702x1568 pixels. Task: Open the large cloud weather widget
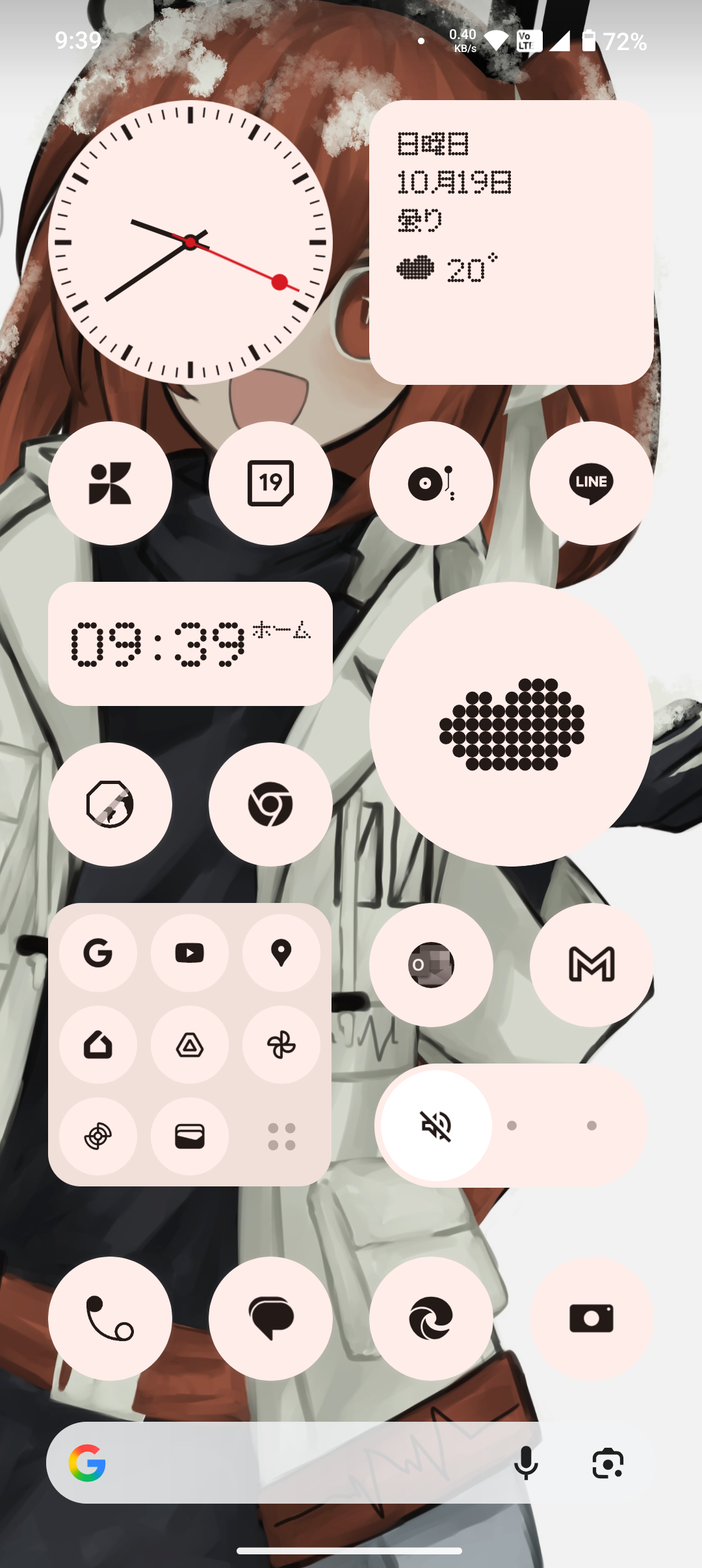[512, 724]
